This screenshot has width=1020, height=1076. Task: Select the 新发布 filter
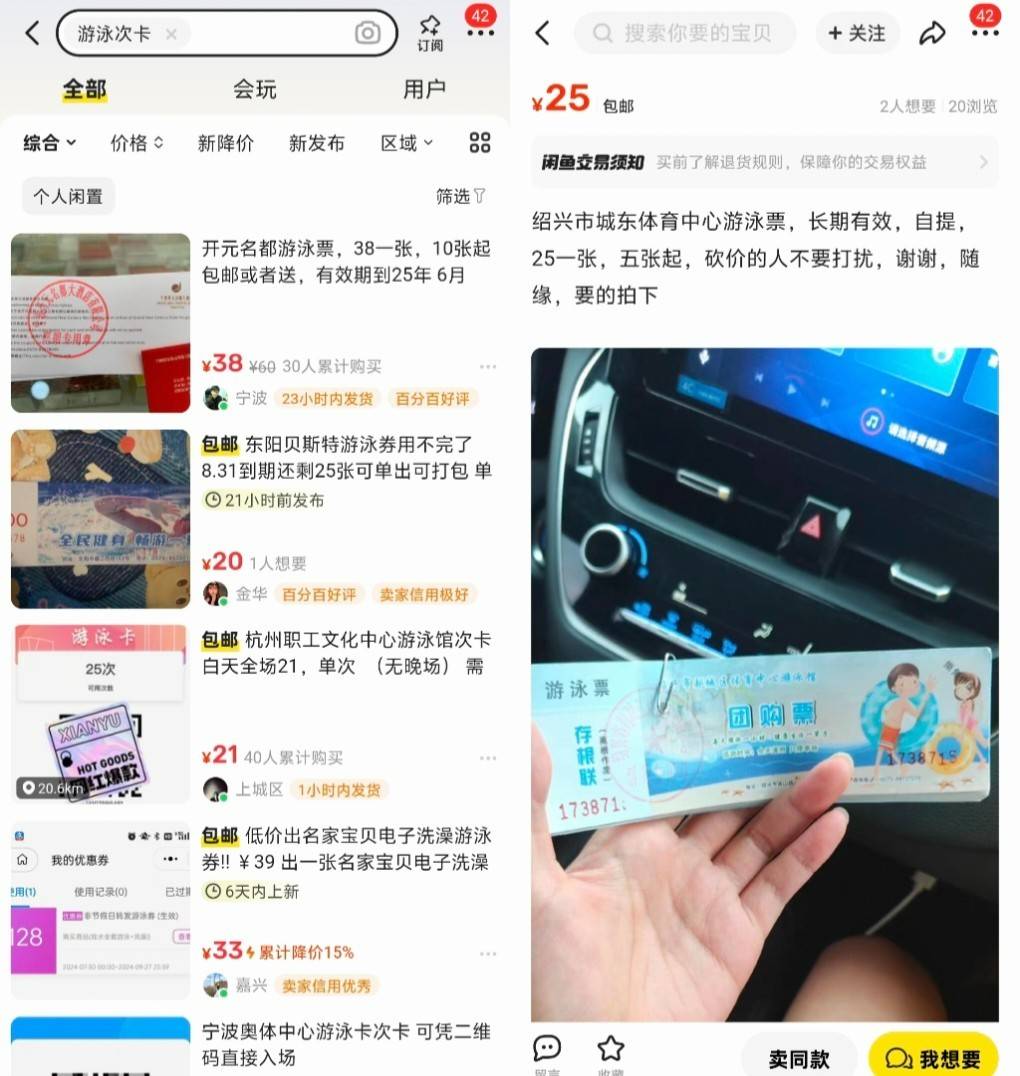point(316,143)
